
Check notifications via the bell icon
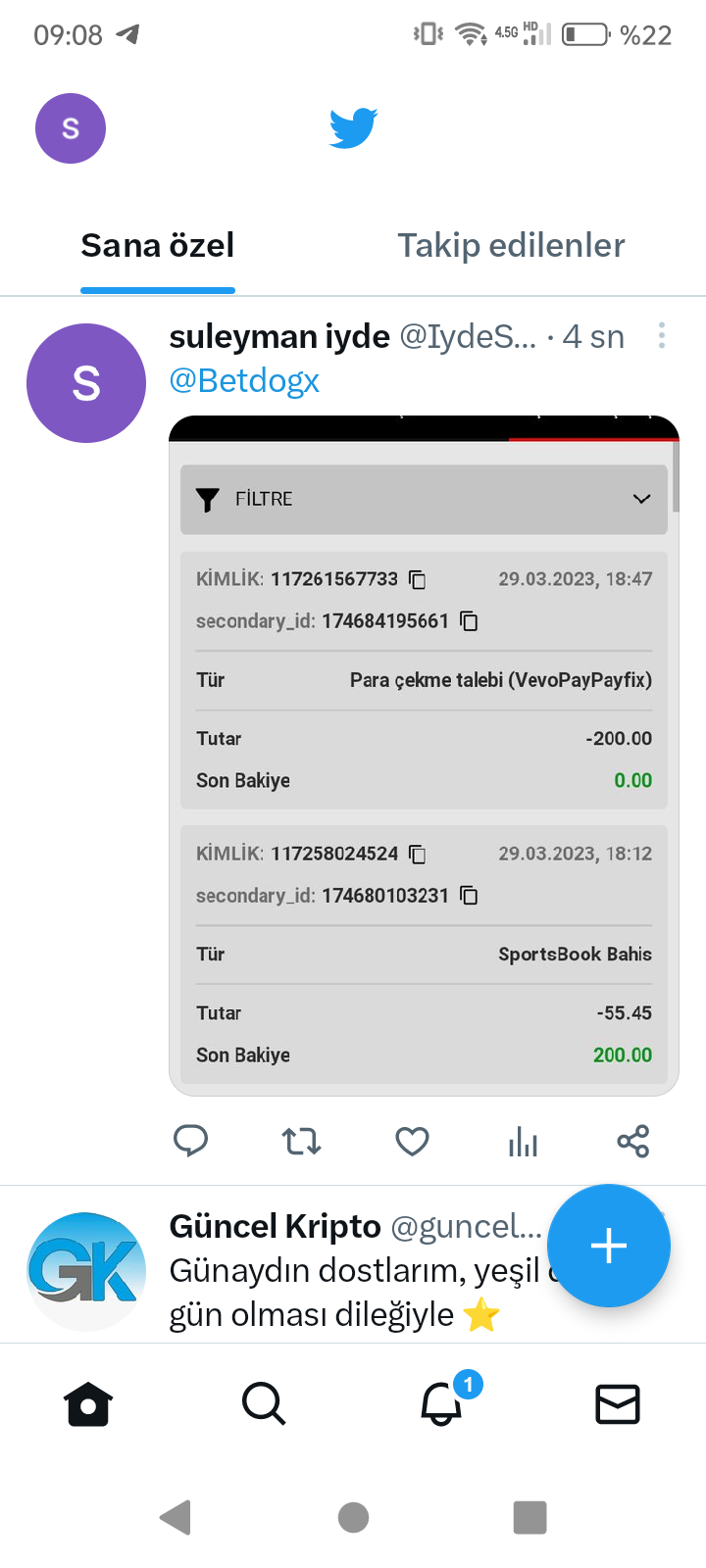coord(440,1403)
